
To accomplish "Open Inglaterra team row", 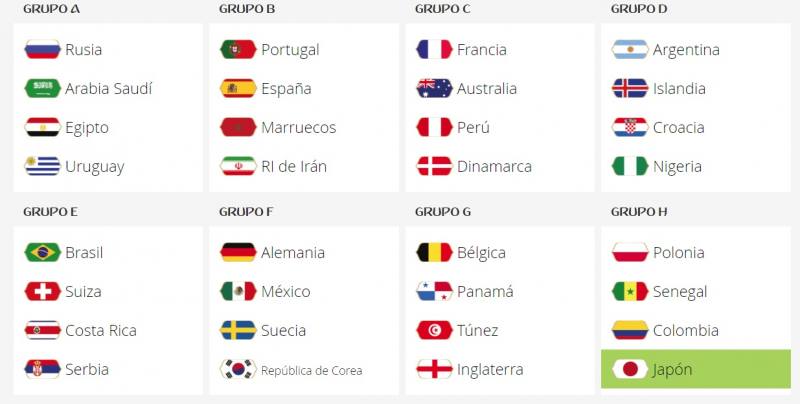I will (500, 369).
